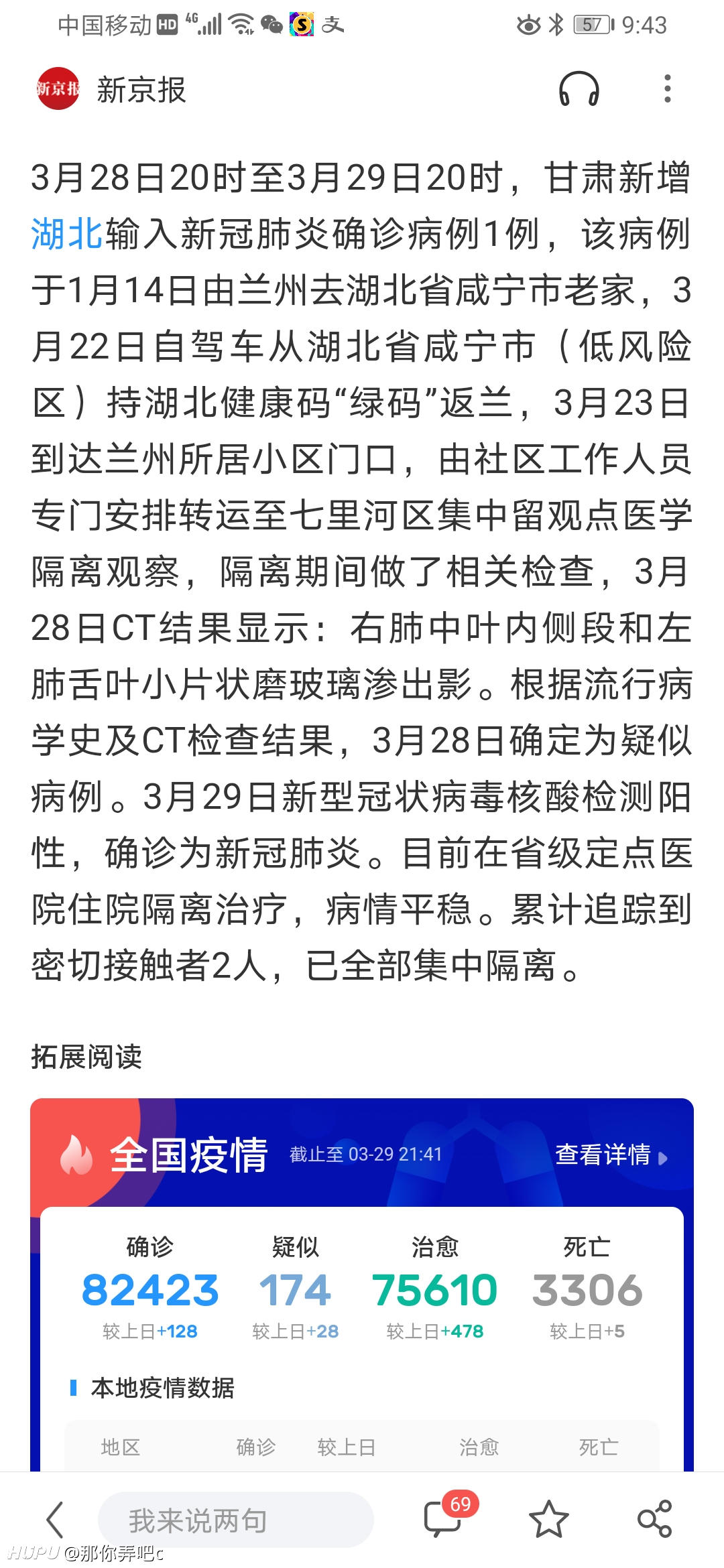This screenshot has width=724, height=1568.
Task: Share this article
Action: click(x=654, y=1519)
